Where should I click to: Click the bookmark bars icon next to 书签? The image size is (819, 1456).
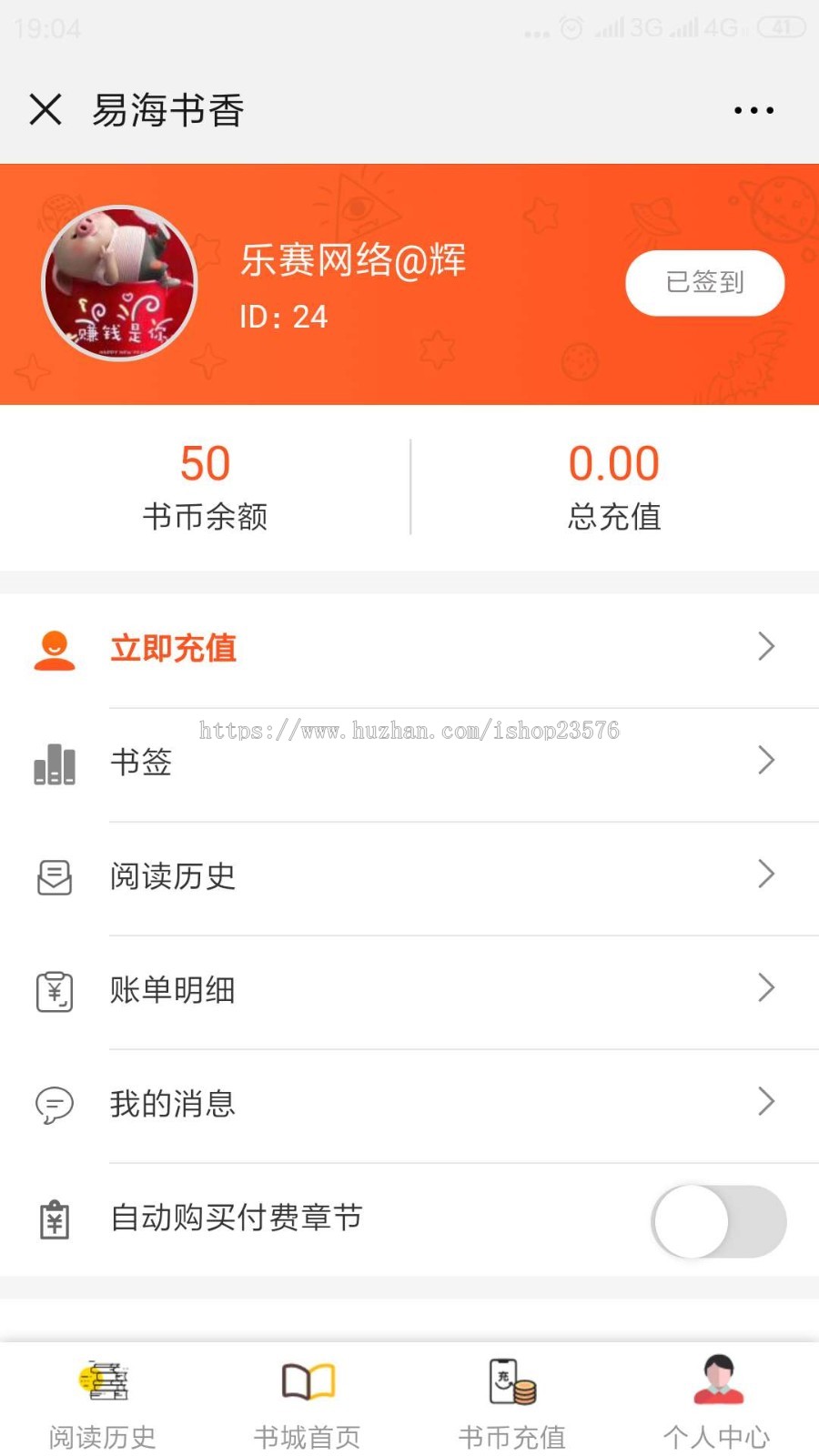(56, 763)
